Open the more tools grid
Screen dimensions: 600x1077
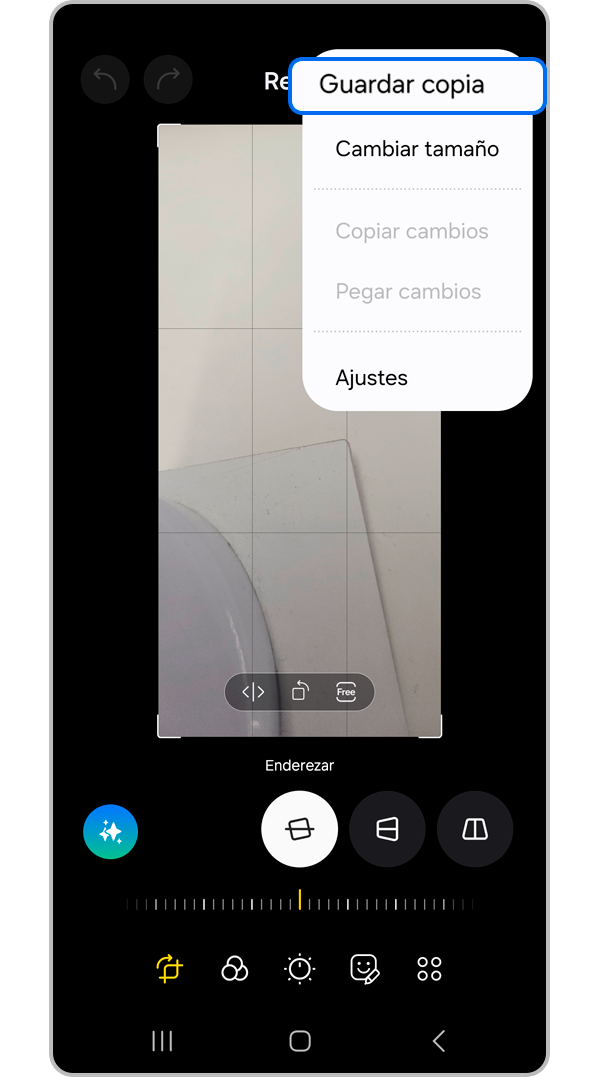429,968
